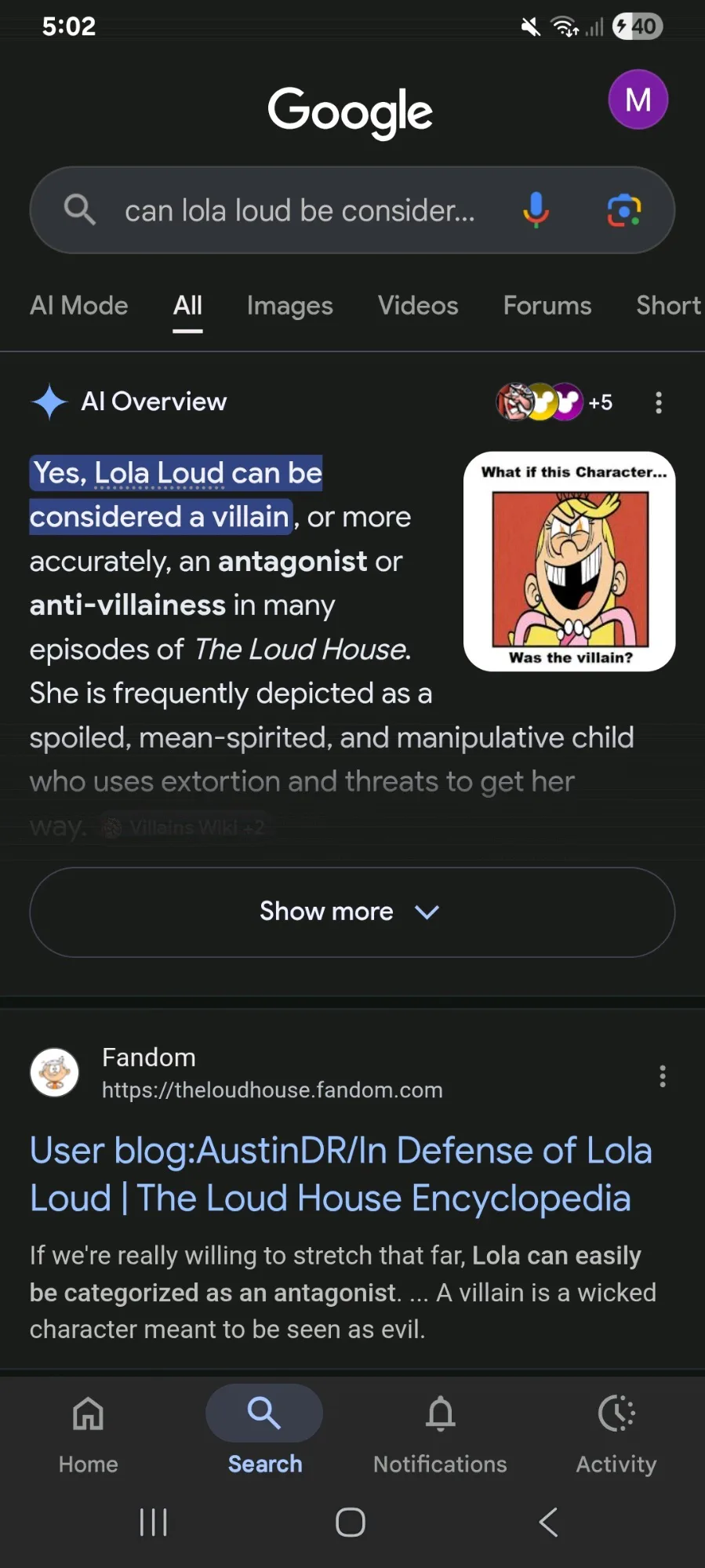Expand the AI Overview with Show more
This screenshot has height=1568, width=705.
pos(351,912)
